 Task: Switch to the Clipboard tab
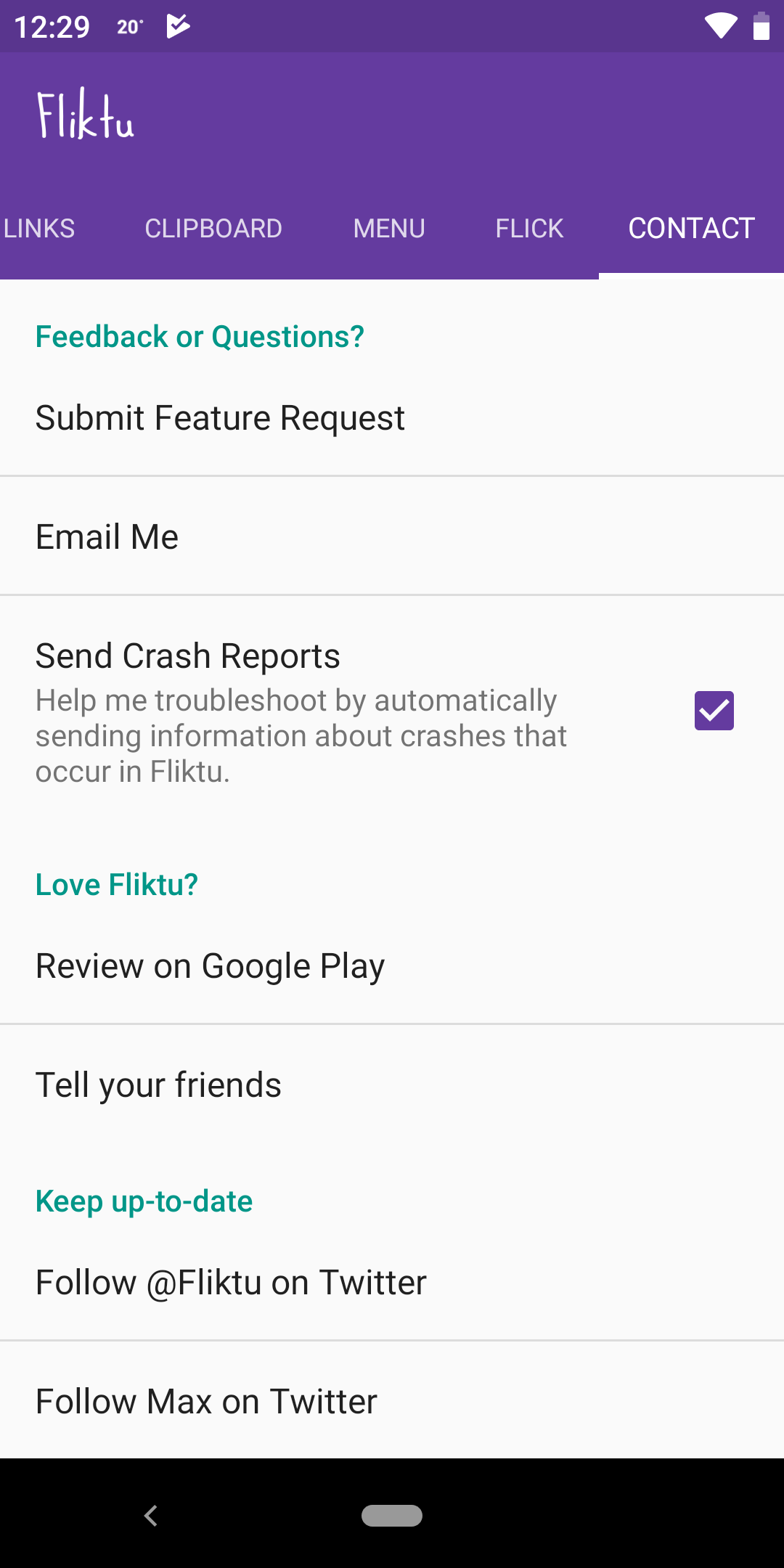213,229
